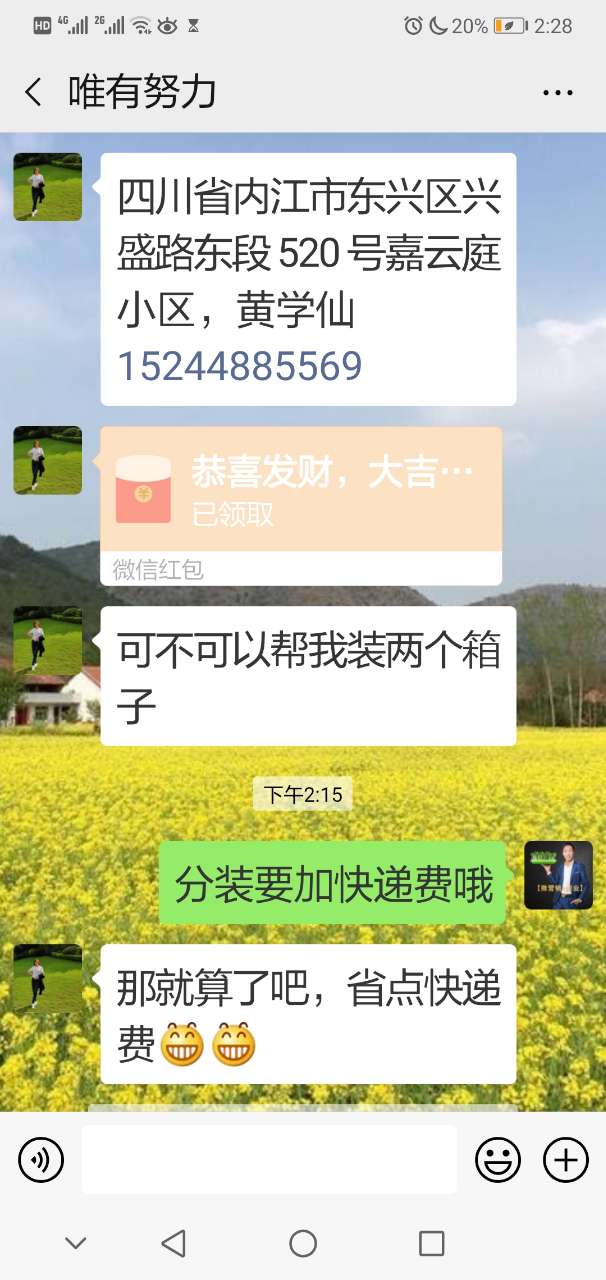This screenshot has height=1280, width=606.
Task: Switch to voice message input
Action: coord(41,1160)
